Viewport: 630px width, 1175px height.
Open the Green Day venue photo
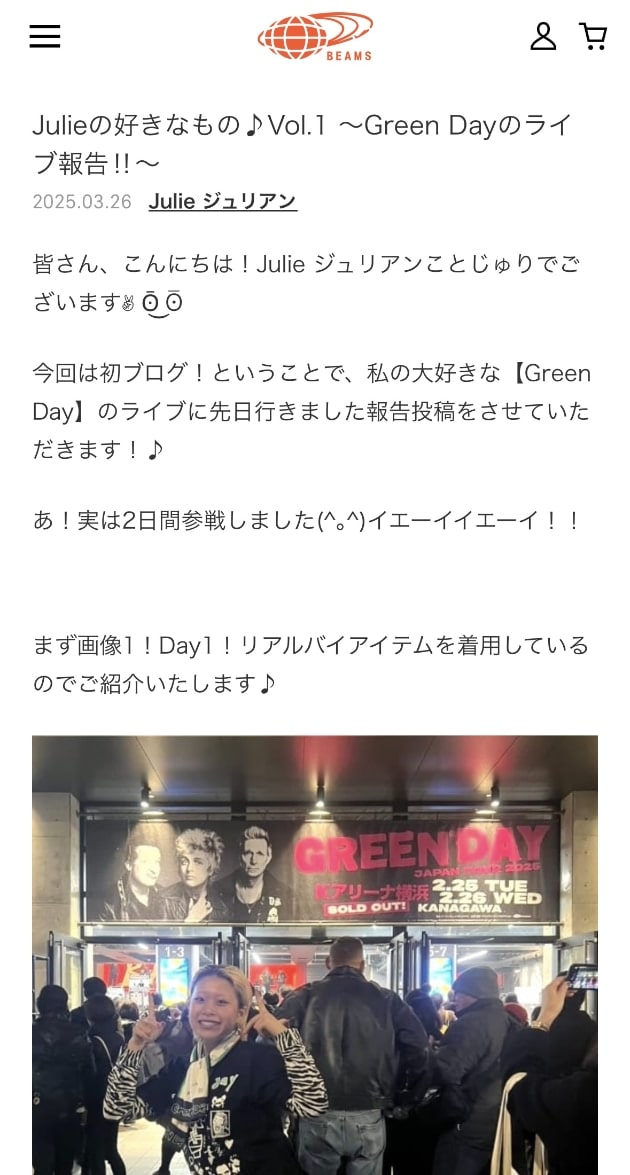tap(315, 955)
